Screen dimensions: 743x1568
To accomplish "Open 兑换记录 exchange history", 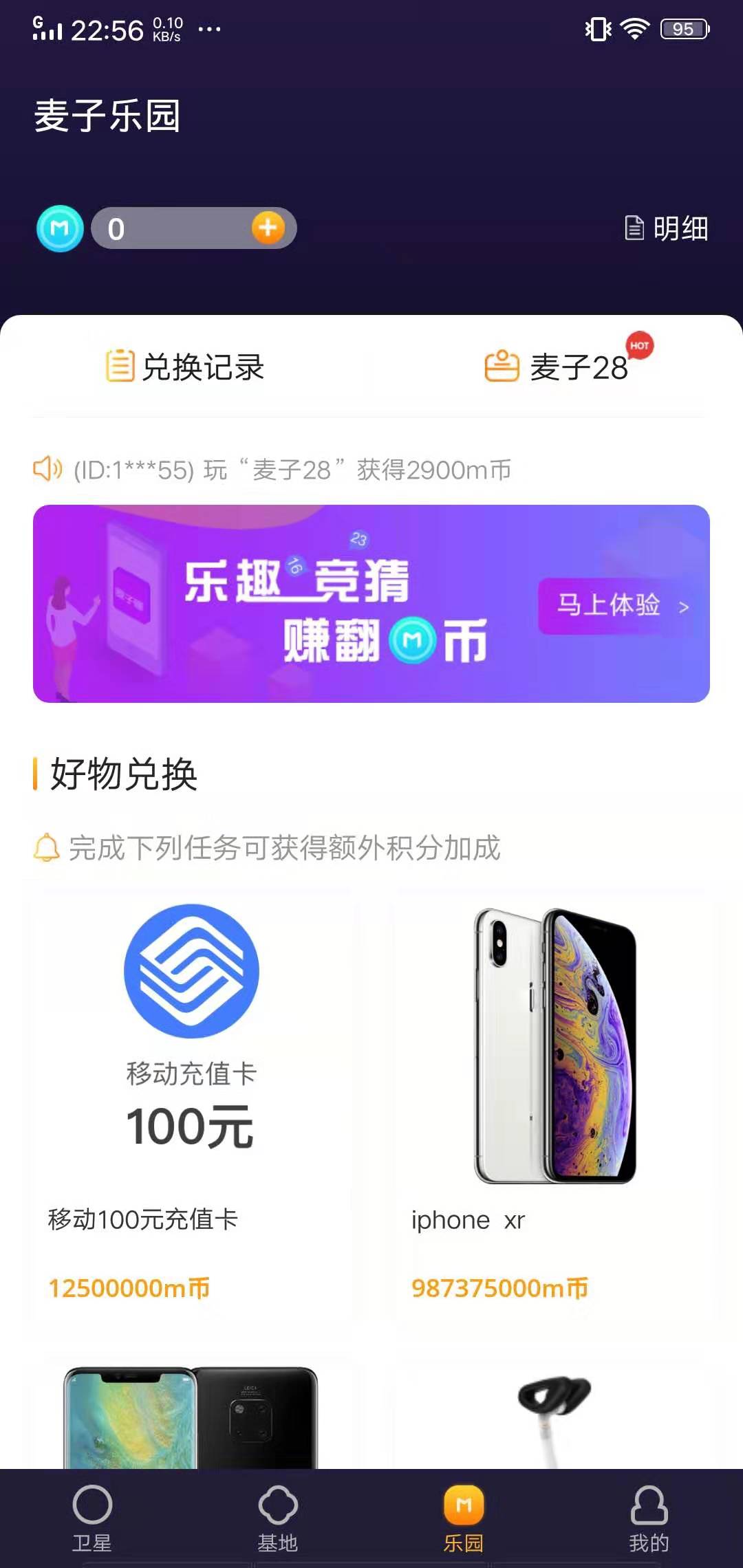I will point(203,368).
